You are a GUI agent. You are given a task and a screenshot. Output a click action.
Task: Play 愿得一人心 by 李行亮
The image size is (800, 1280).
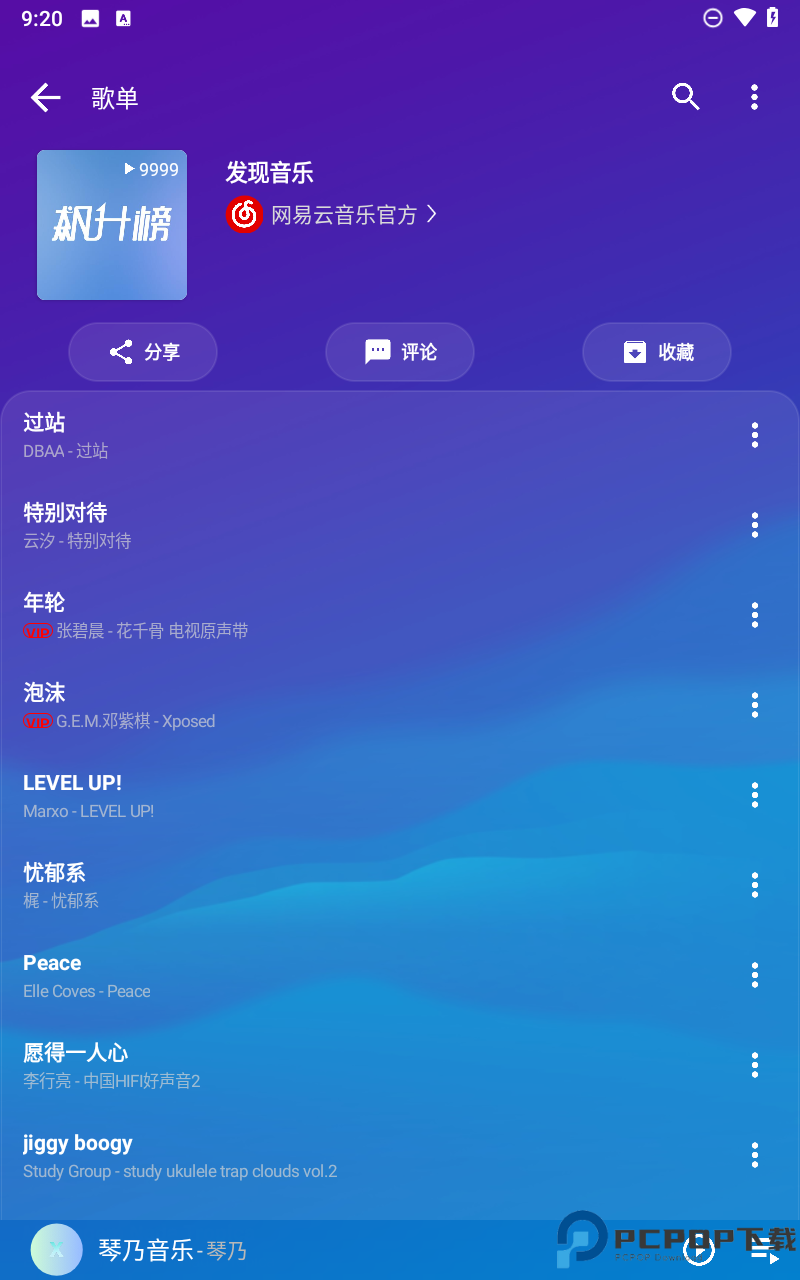coord(300,1065)
